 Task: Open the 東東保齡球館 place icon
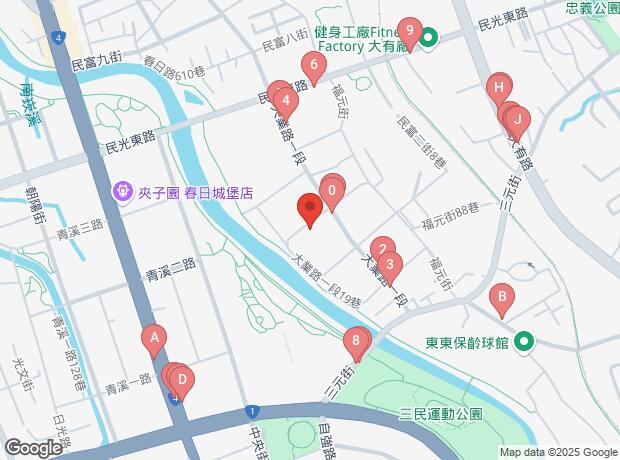tap(523, 342)
